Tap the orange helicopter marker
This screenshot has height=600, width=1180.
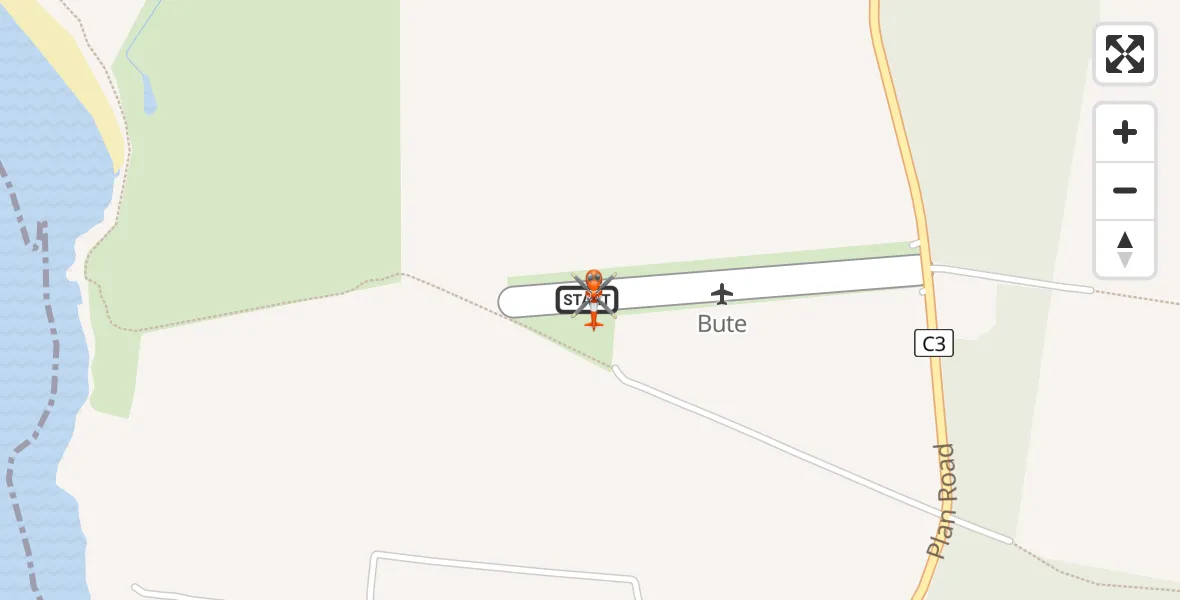coord(594,299)
